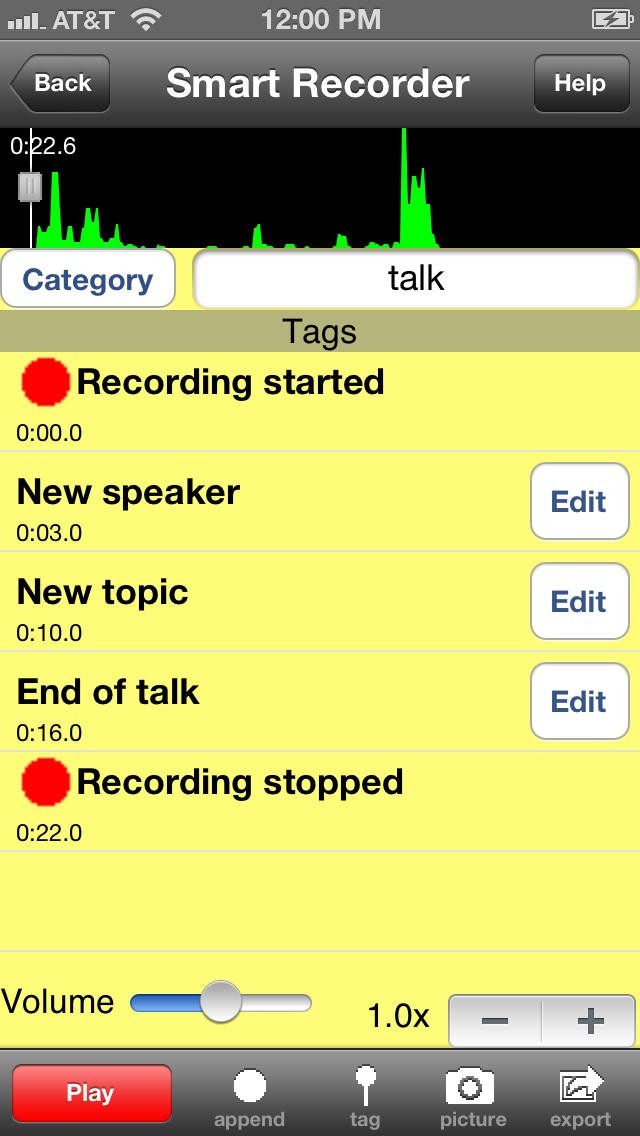640x1136 pixels.
Task: Add a tag from the toolbar
Action: (x=365, y=1095)
